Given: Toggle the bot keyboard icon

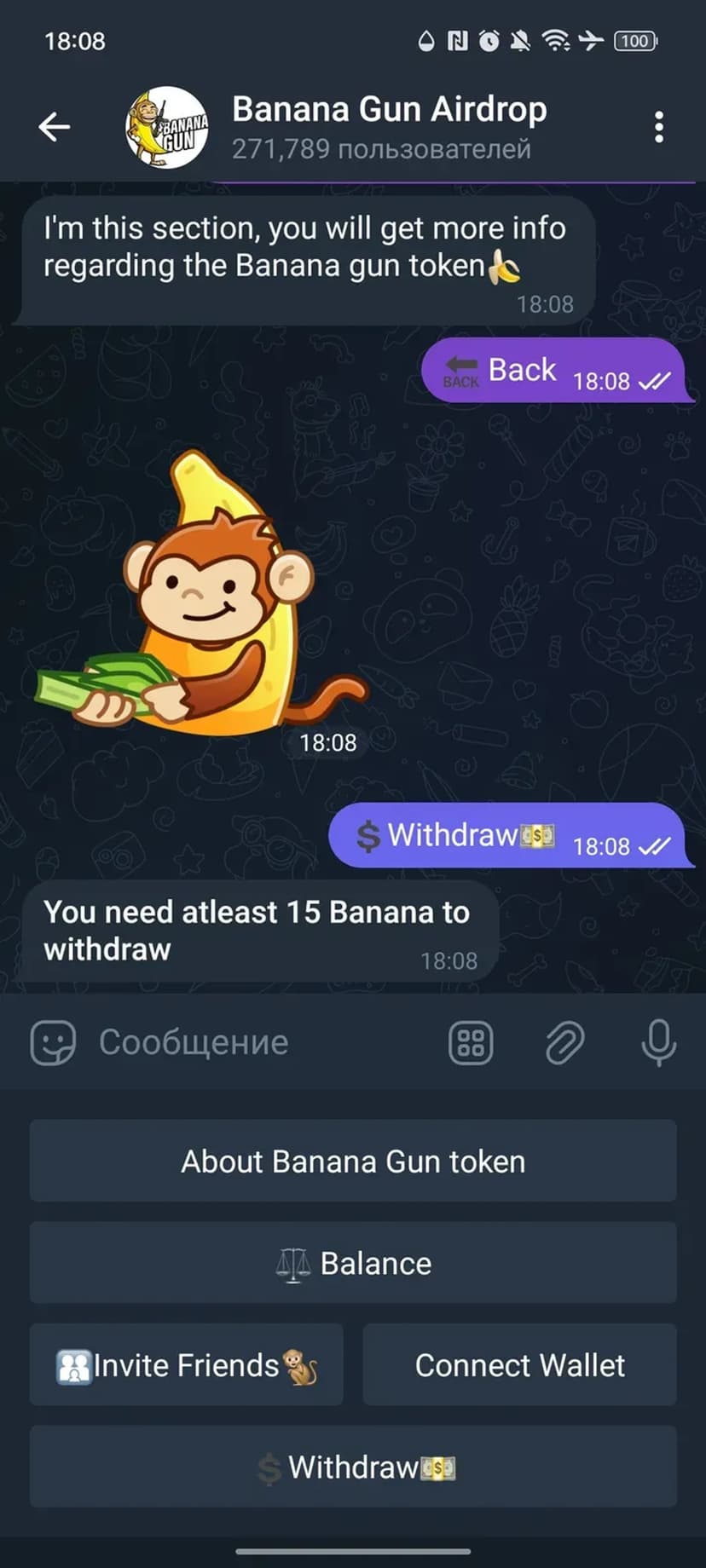Looking at the screenshot, I should point(471,1042).
